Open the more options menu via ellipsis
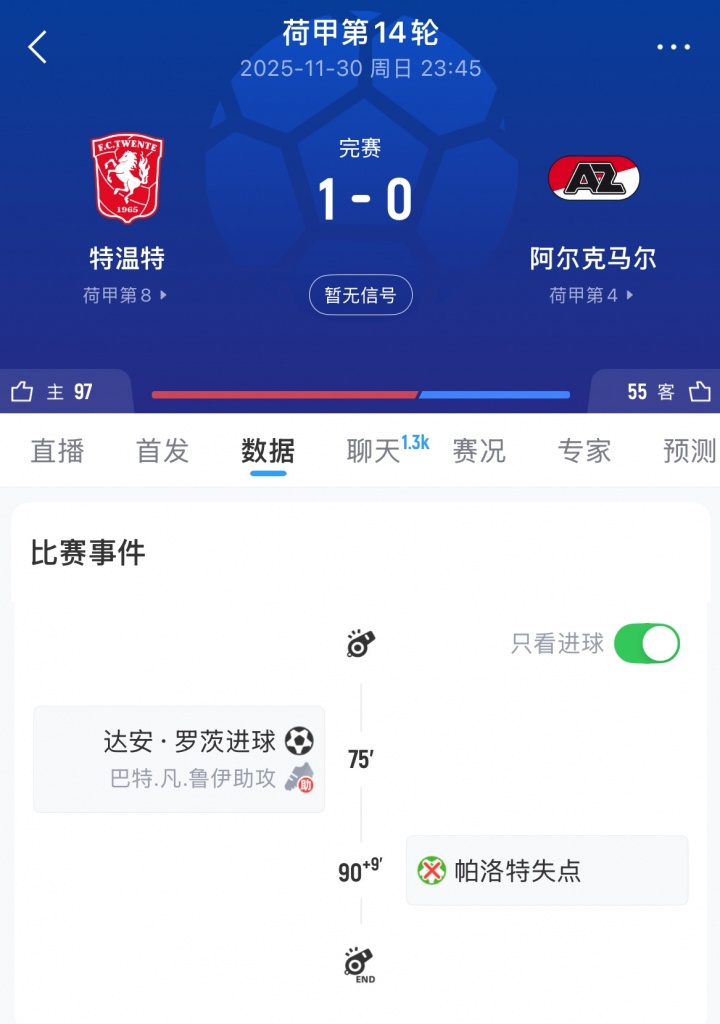The height and width of the screenshot is (1024, 720). click(x=675, y=47)
